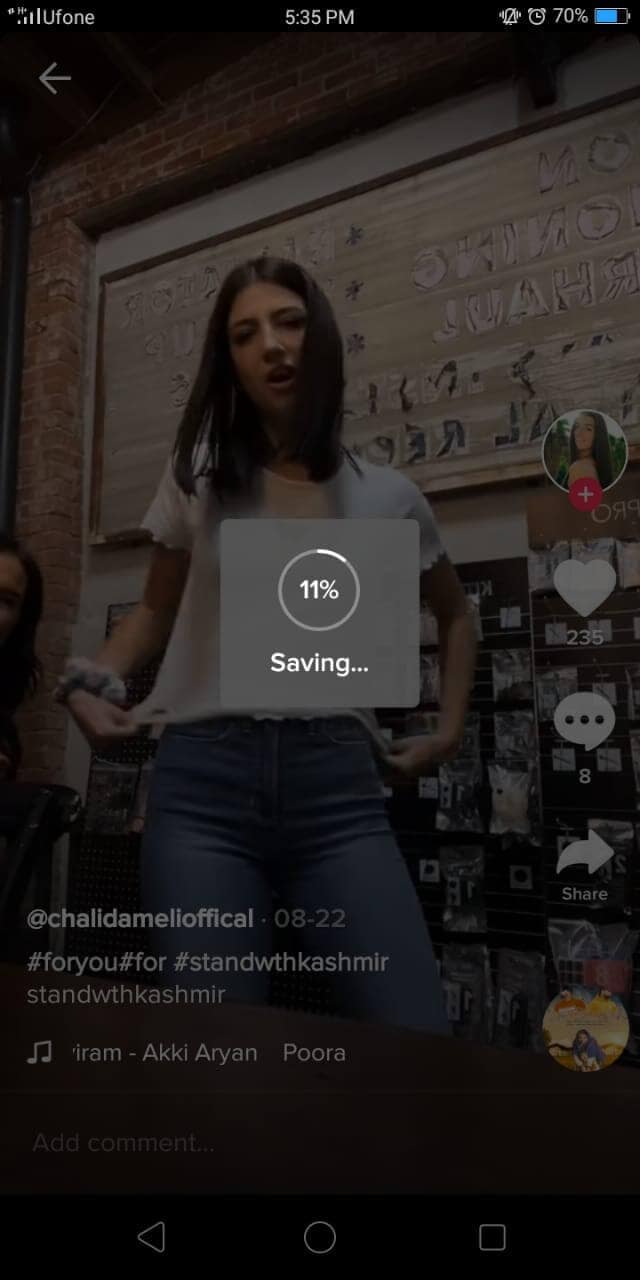Open @chalidamelioffical username
Screen dimensions: 640x1280
tap(140, 918)
